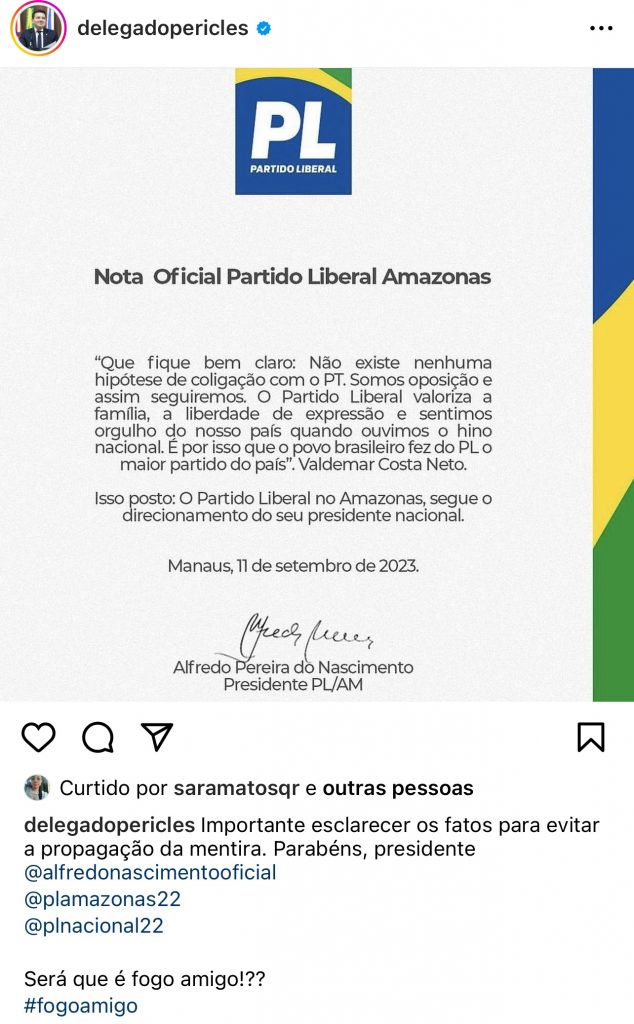
Task: Save the post with bookmark icon
Action: pyautogui.click(x=591, y=737)
